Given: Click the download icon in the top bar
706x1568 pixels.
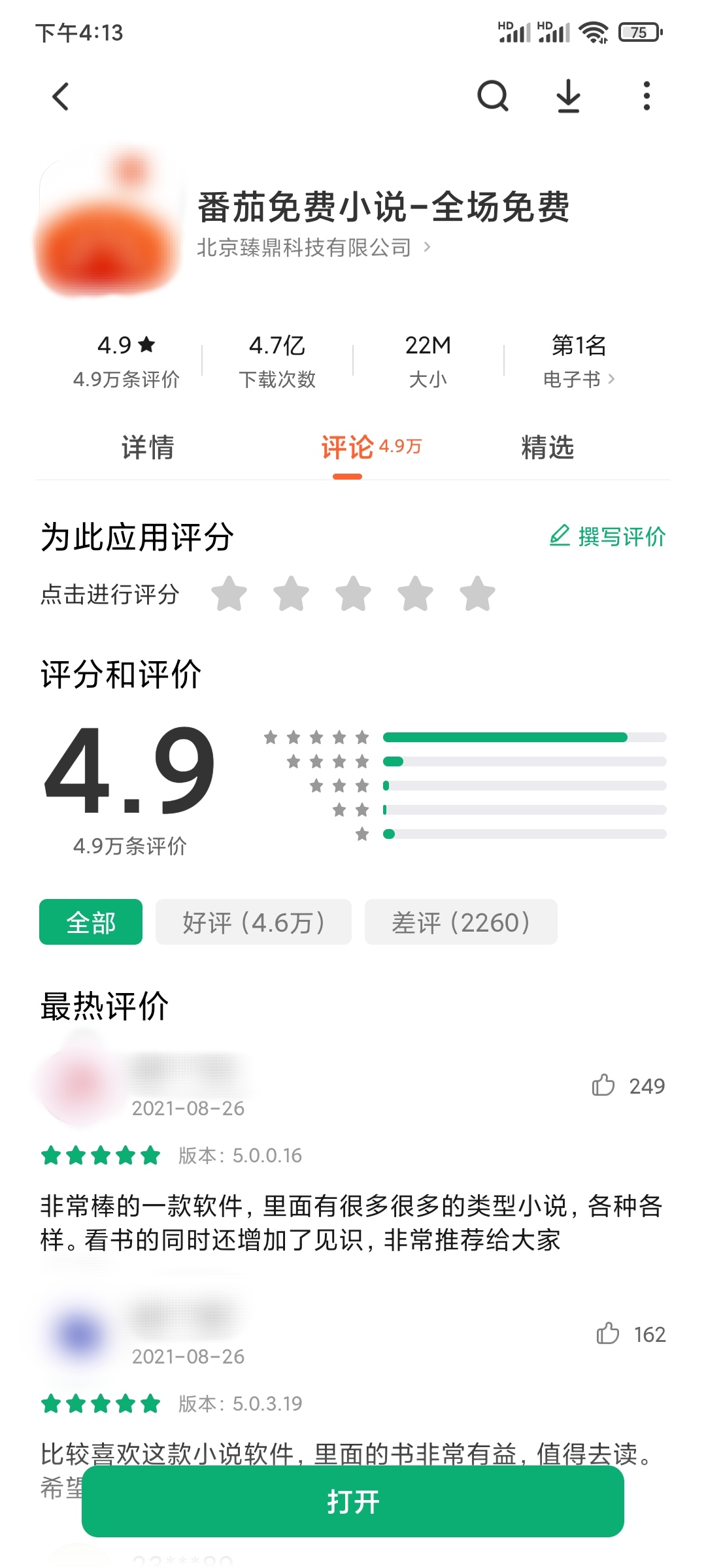Looking at the screenshot, I should (x=567, y=97).
